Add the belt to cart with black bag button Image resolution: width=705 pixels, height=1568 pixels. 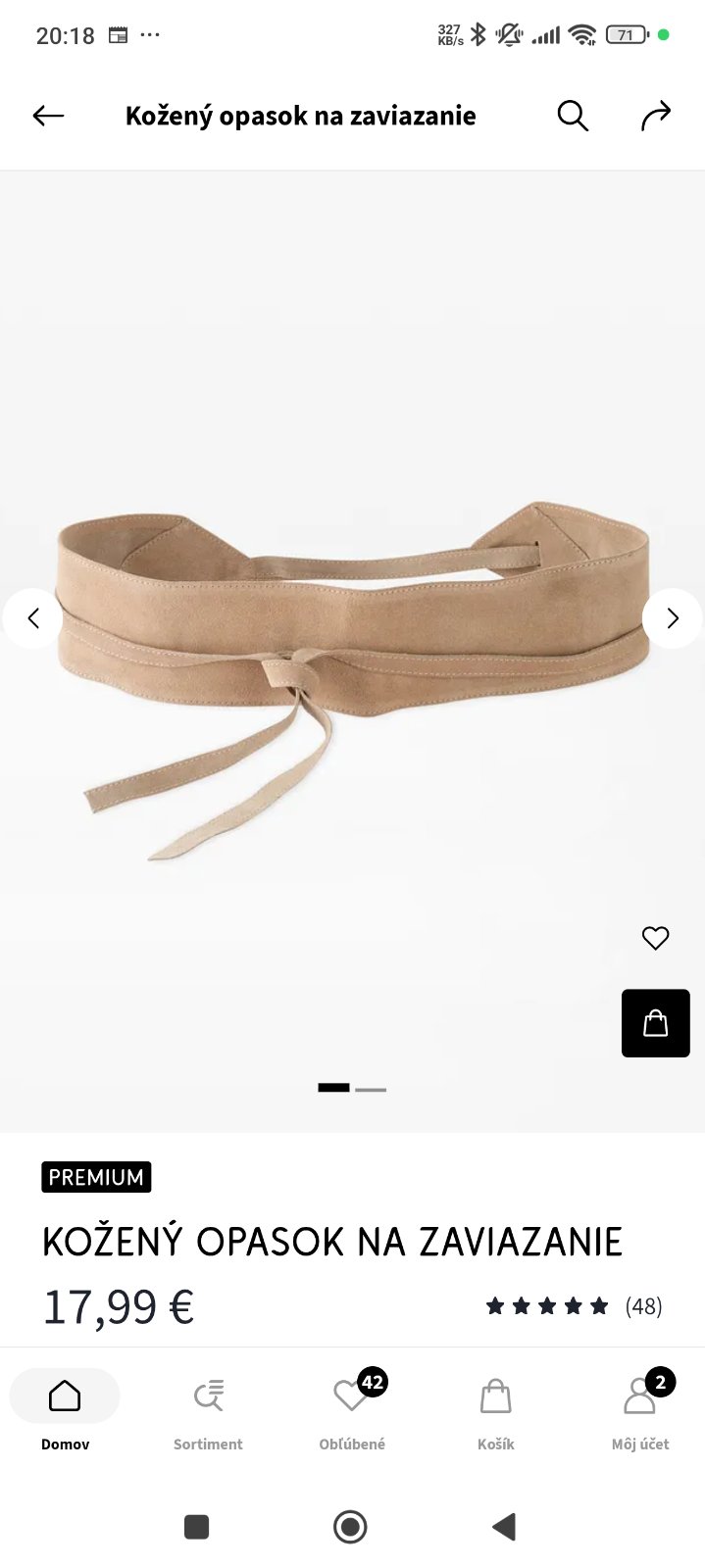(x=655, y=1023)
